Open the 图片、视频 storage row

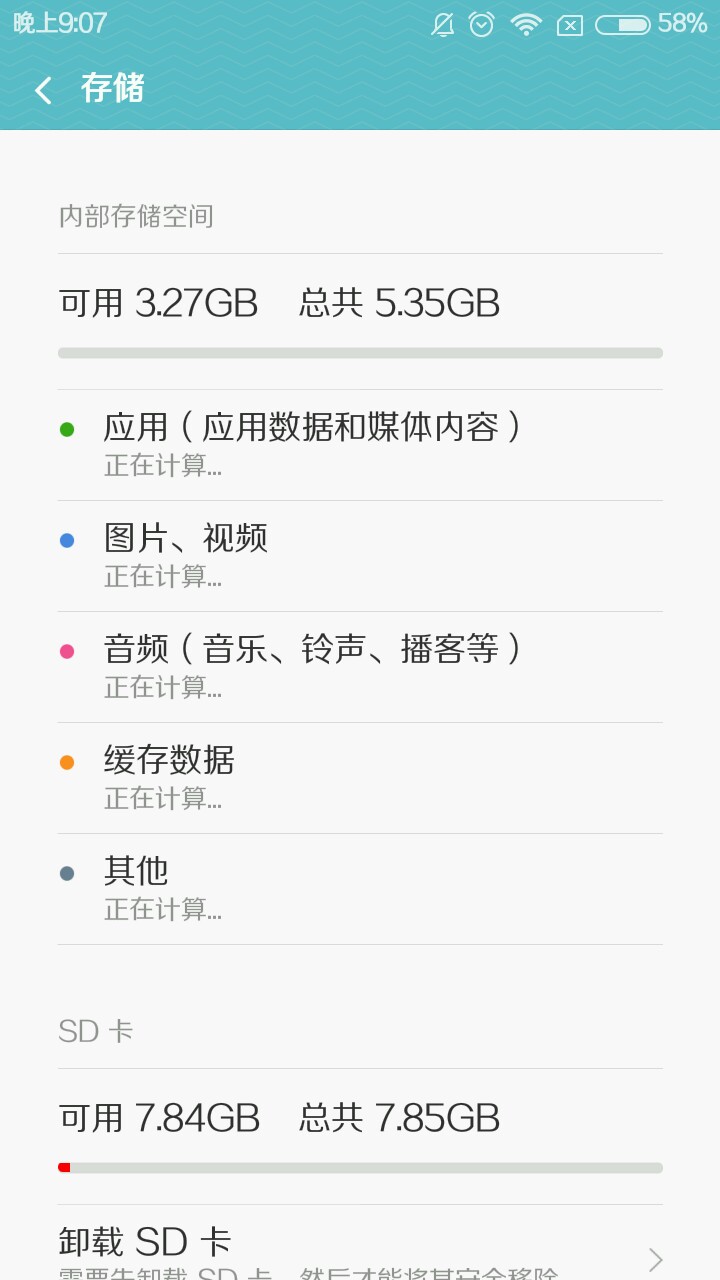click(360, 555)
